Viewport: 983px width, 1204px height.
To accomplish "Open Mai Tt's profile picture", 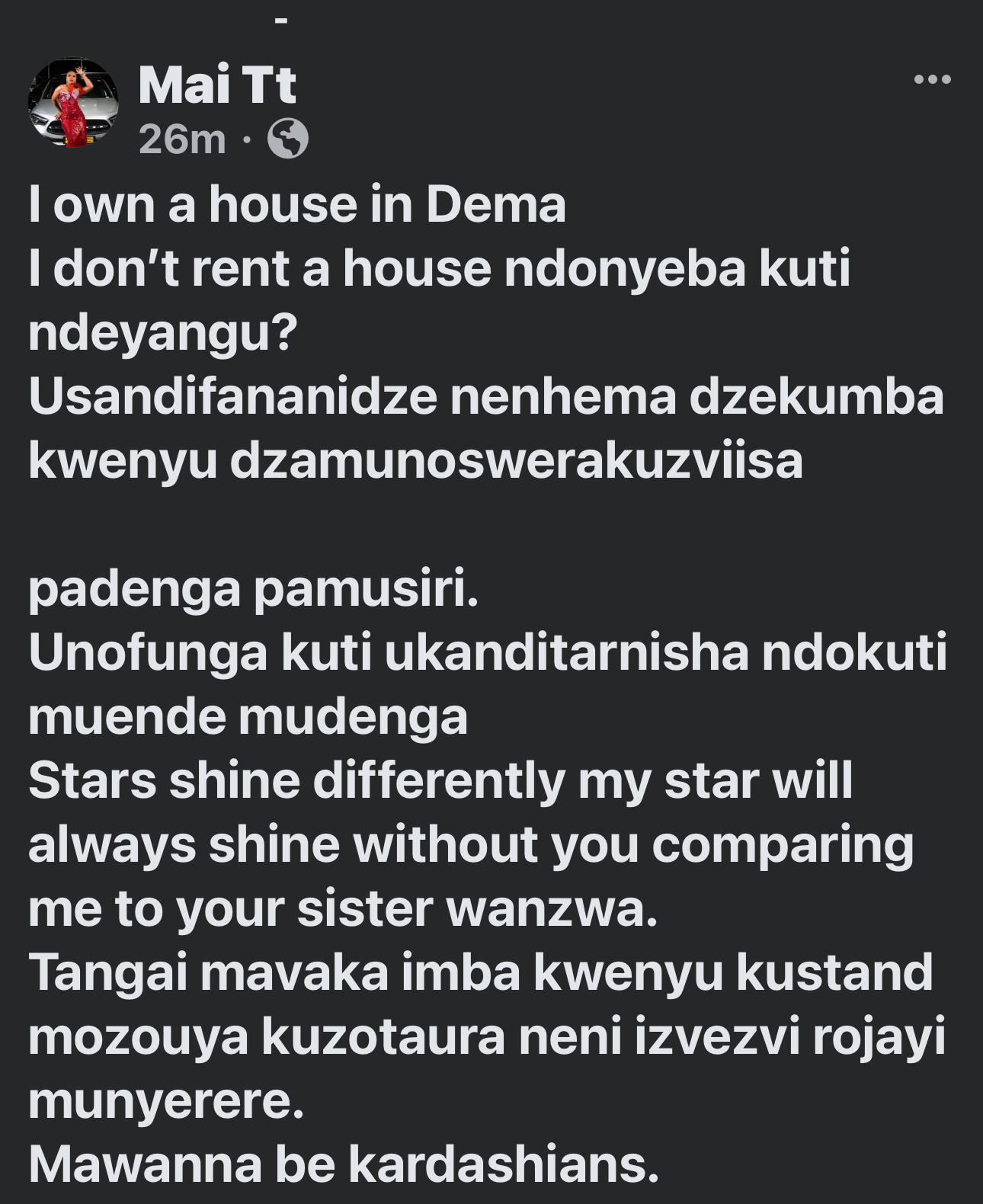I will [73, 102].
